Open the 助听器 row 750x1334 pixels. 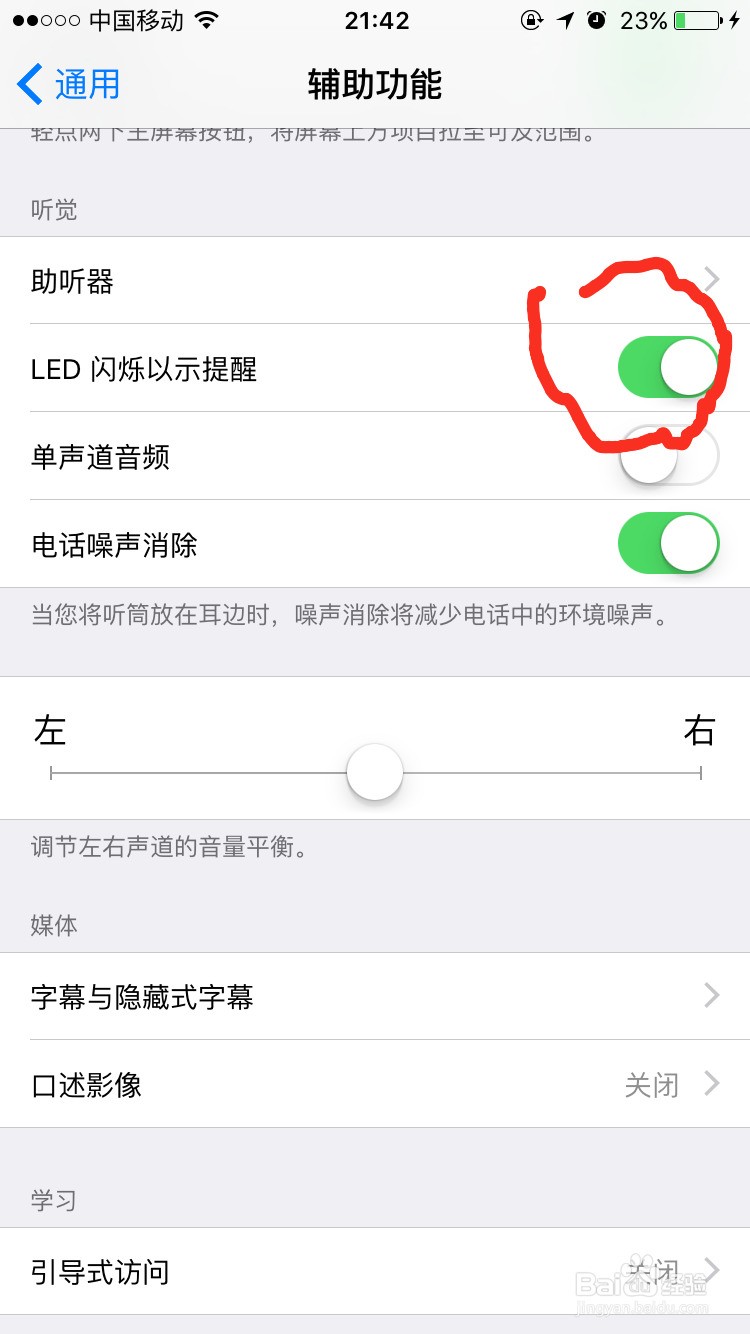[x=375, y=281]
